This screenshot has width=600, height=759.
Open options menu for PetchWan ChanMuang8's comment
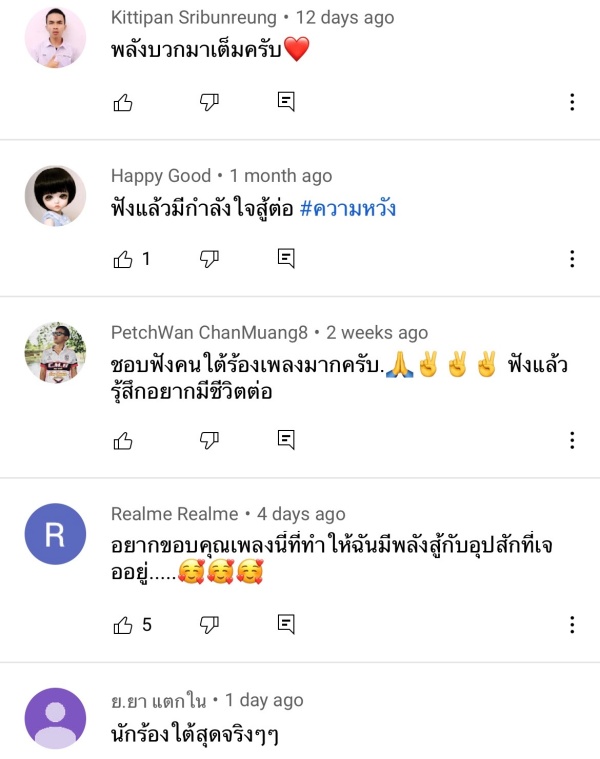click(572, 441)
